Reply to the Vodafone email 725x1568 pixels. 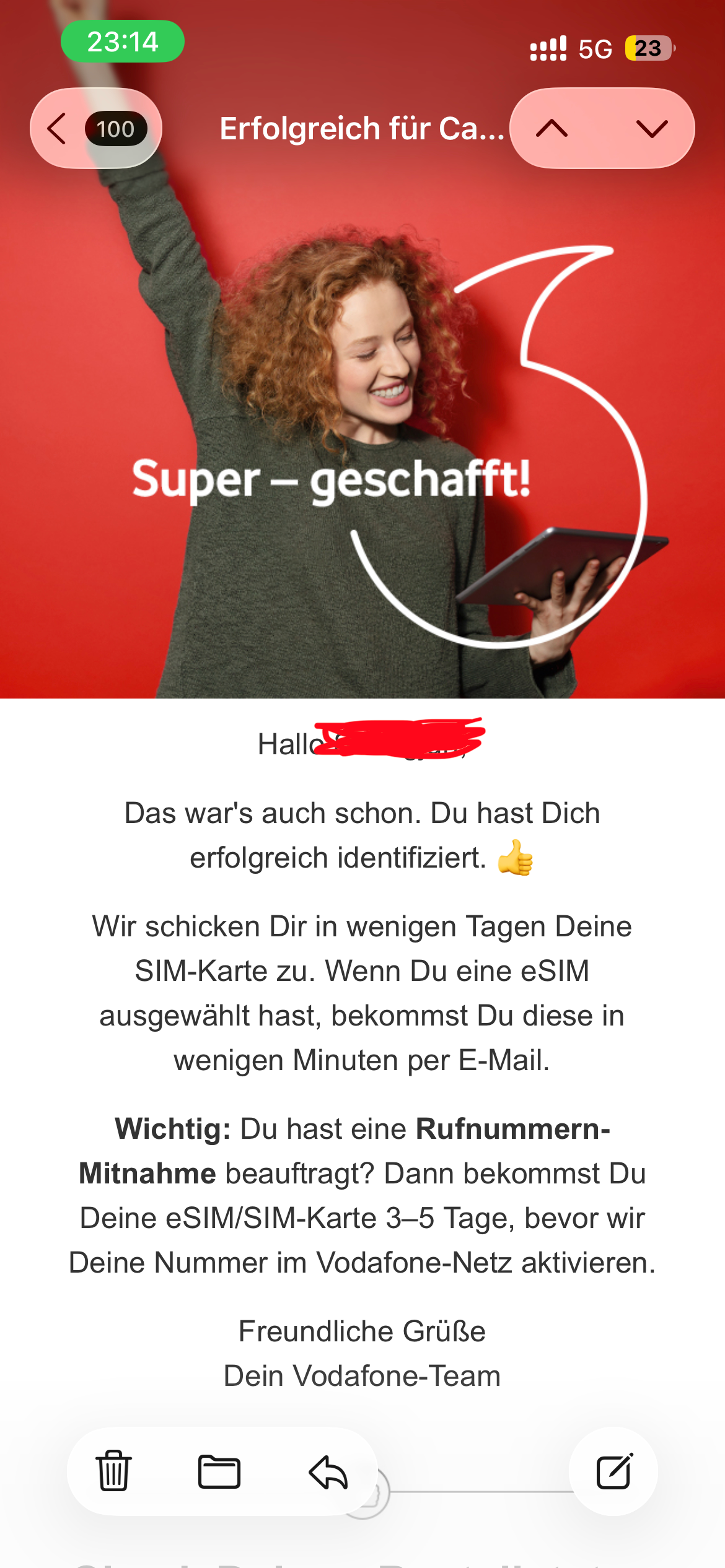(328, 1471)
